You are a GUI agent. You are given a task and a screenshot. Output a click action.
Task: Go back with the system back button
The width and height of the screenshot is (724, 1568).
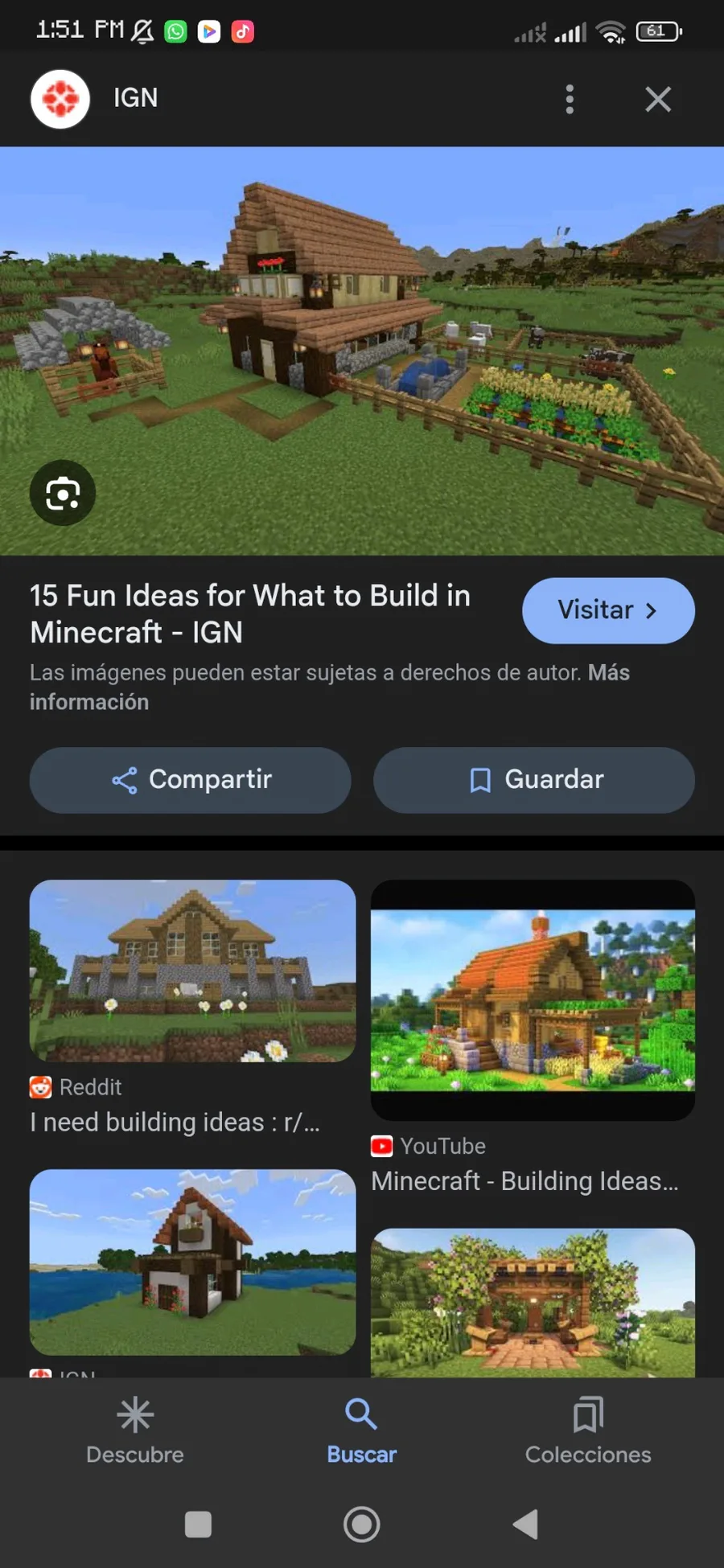[x=525, y=1524]
